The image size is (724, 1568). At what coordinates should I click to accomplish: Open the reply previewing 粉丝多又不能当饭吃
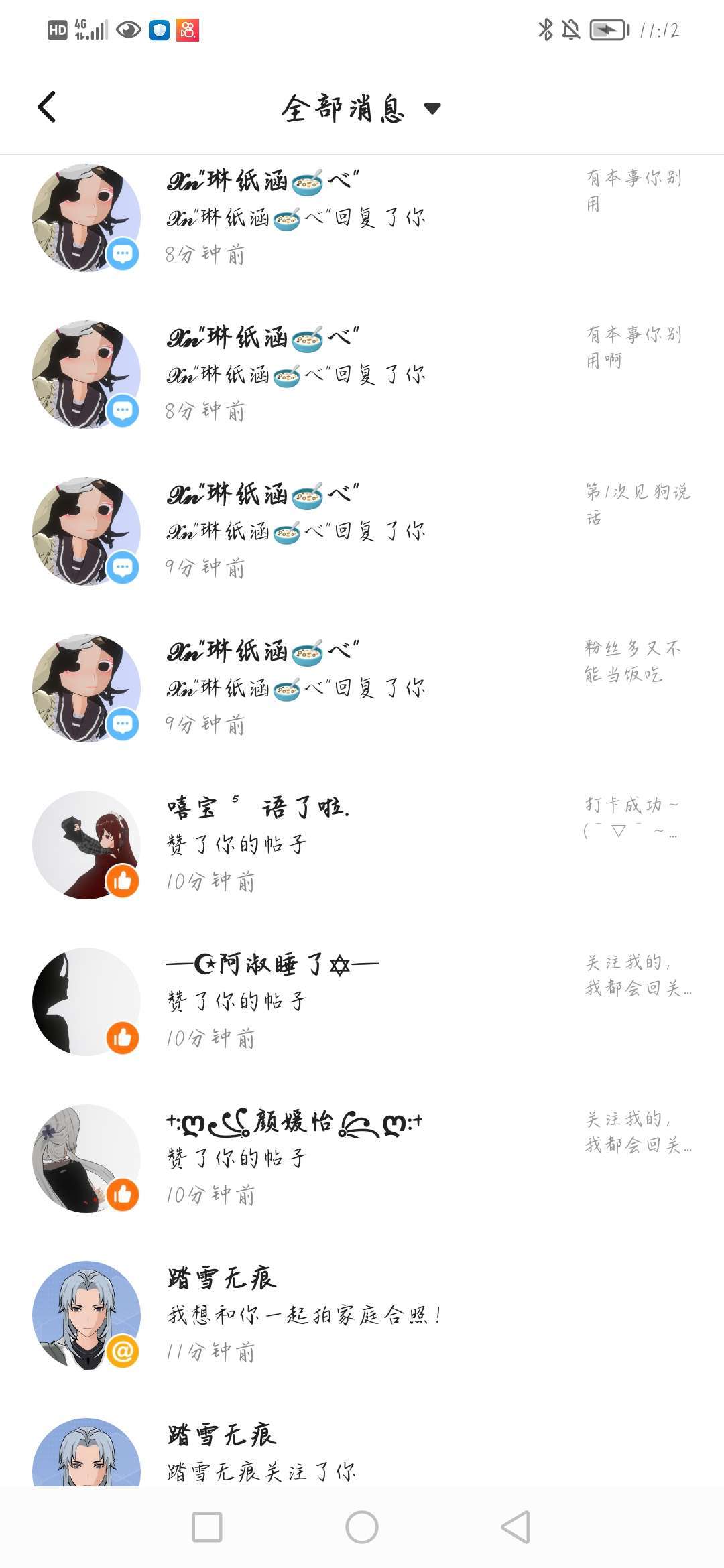362,688
